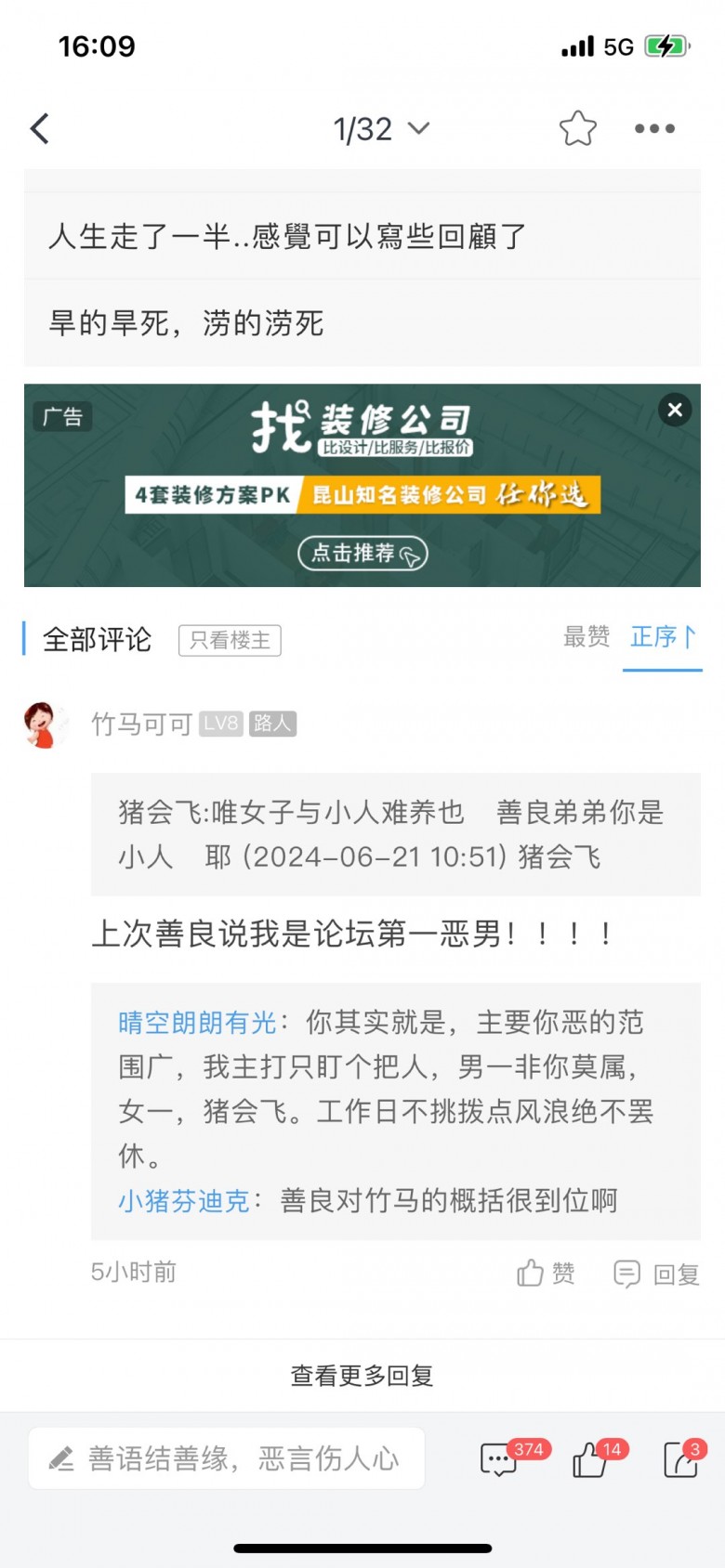Expand 查看更多回复 to see more replies
Viewport: 725px width, 1568px height.
[362, 1376]
